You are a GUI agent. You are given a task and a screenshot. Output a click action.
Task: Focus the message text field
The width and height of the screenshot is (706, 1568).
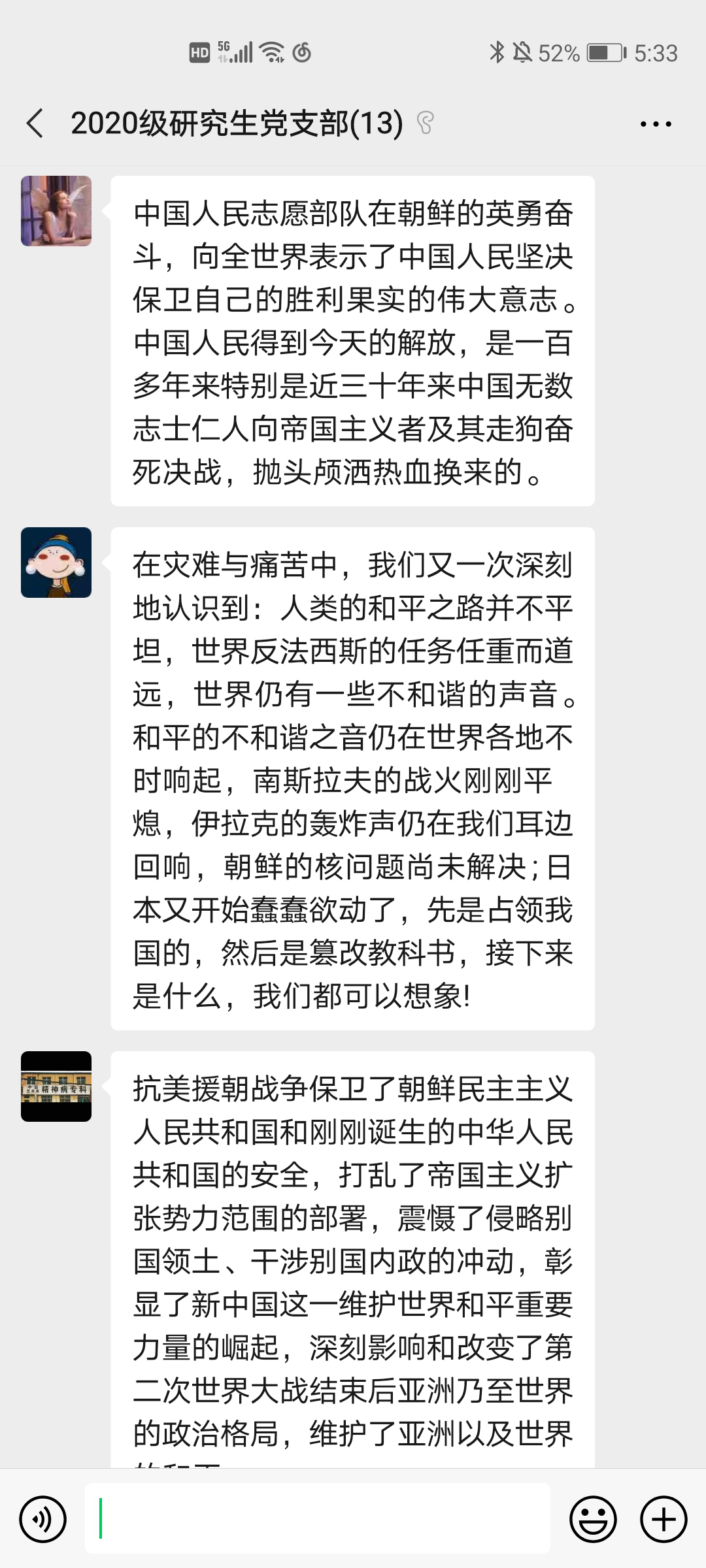pos(317,1519)
